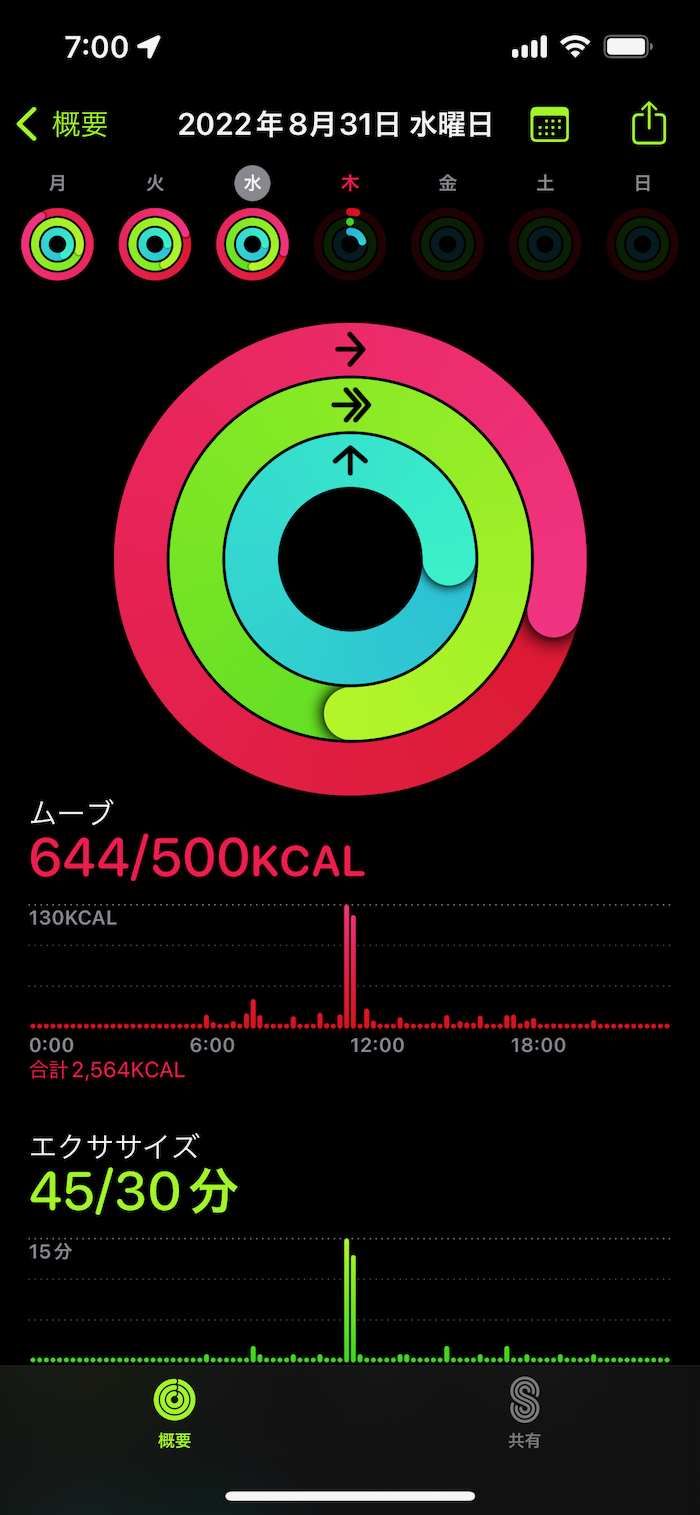Switch to the 共有 tab

[524, 1413]
